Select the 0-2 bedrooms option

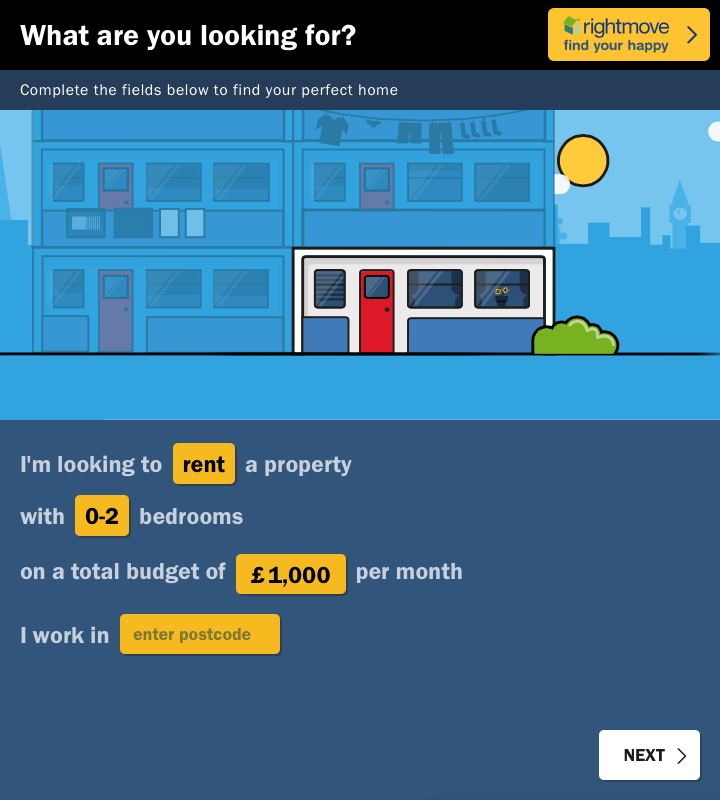[x=102, y=516]
